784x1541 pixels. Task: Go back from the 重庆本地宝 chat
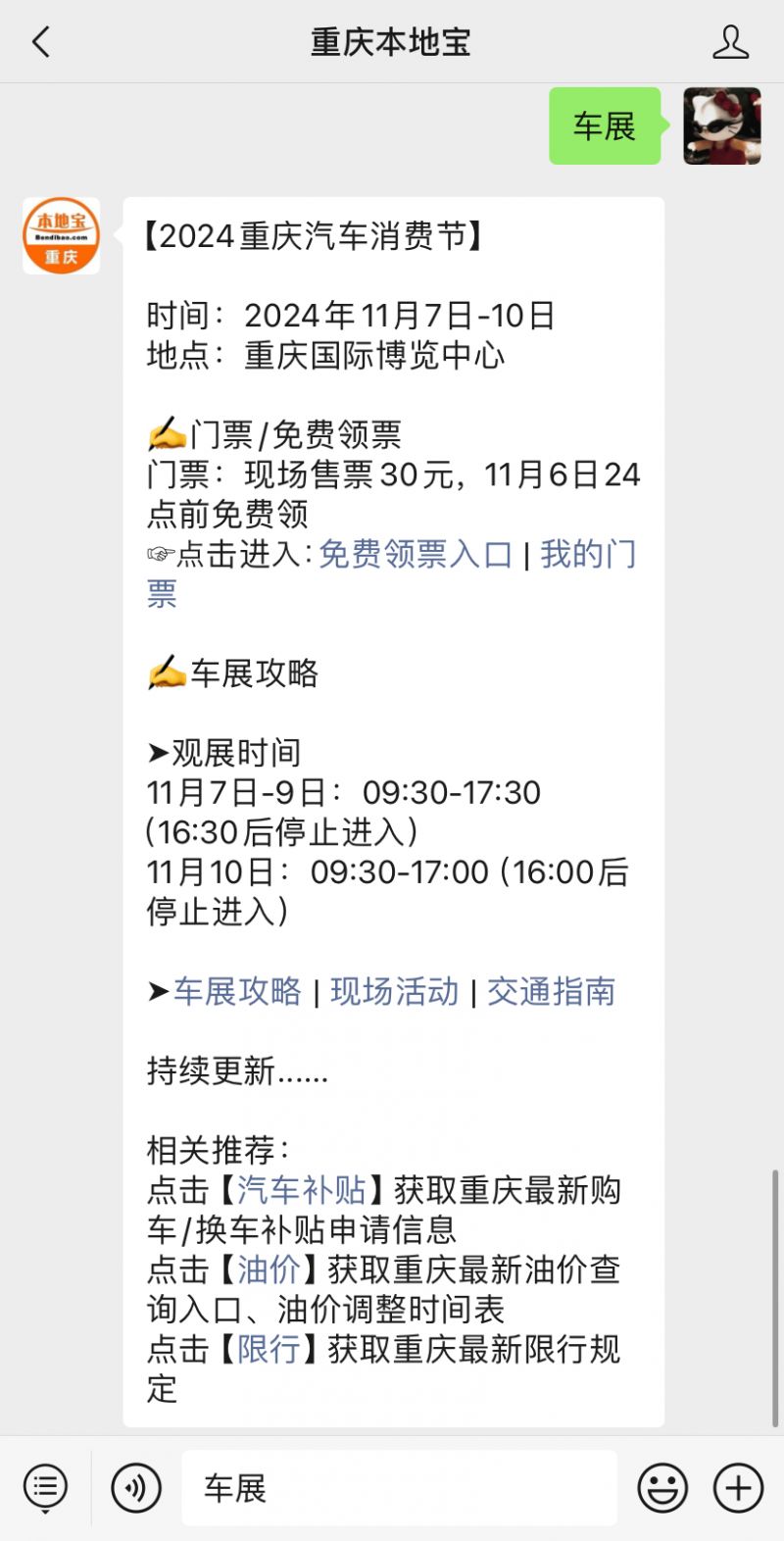tap(40, 42)
